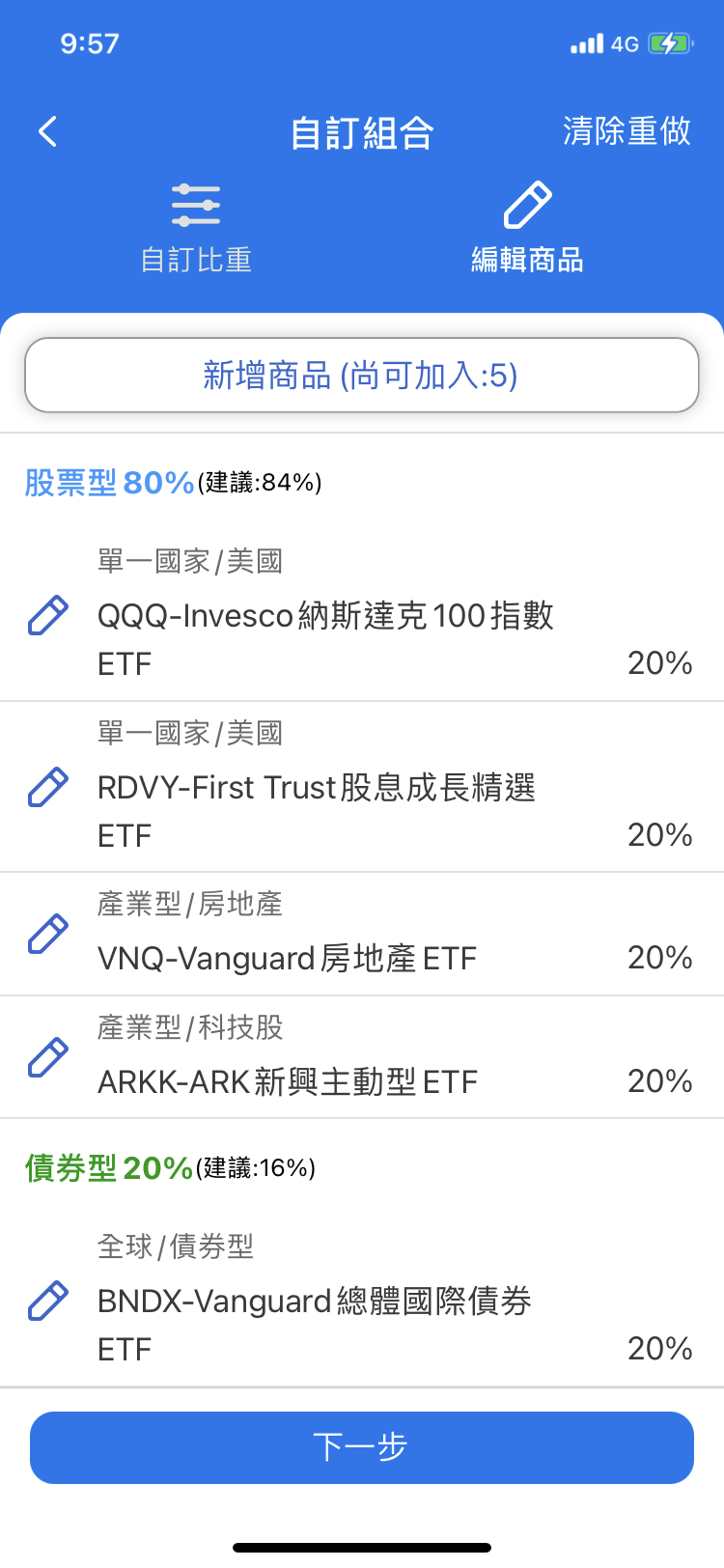Edit the VNQ-Vanguard 房地產 ETF item
The width and height of the screenshot is (724, 1568).
point(48,935)
